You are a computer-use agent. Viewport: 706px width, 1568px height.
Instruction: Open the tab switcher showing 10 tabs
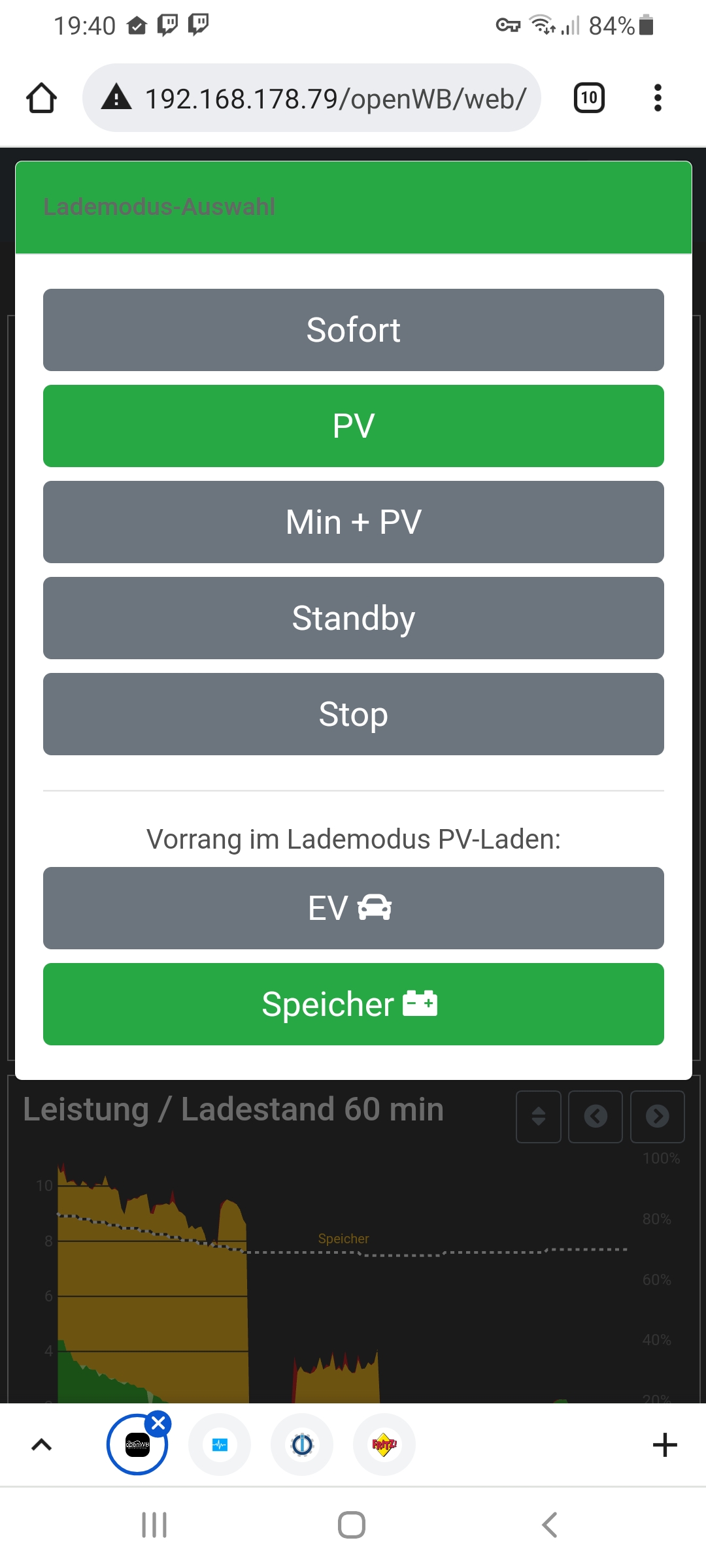(x=588, y=98)
